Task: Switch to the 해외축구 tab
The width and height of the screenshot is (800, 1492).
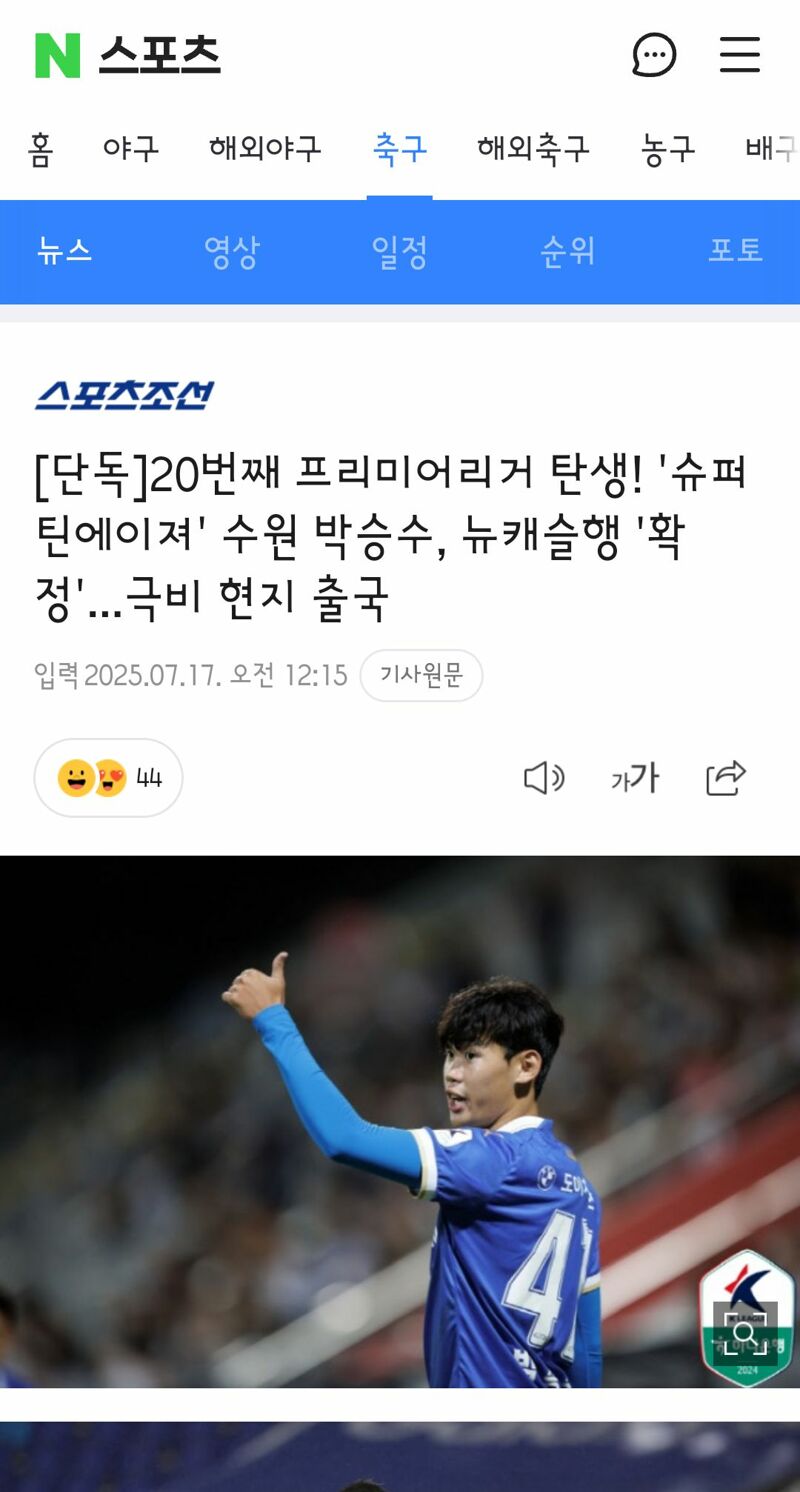Action: click(x=533, y=149)
